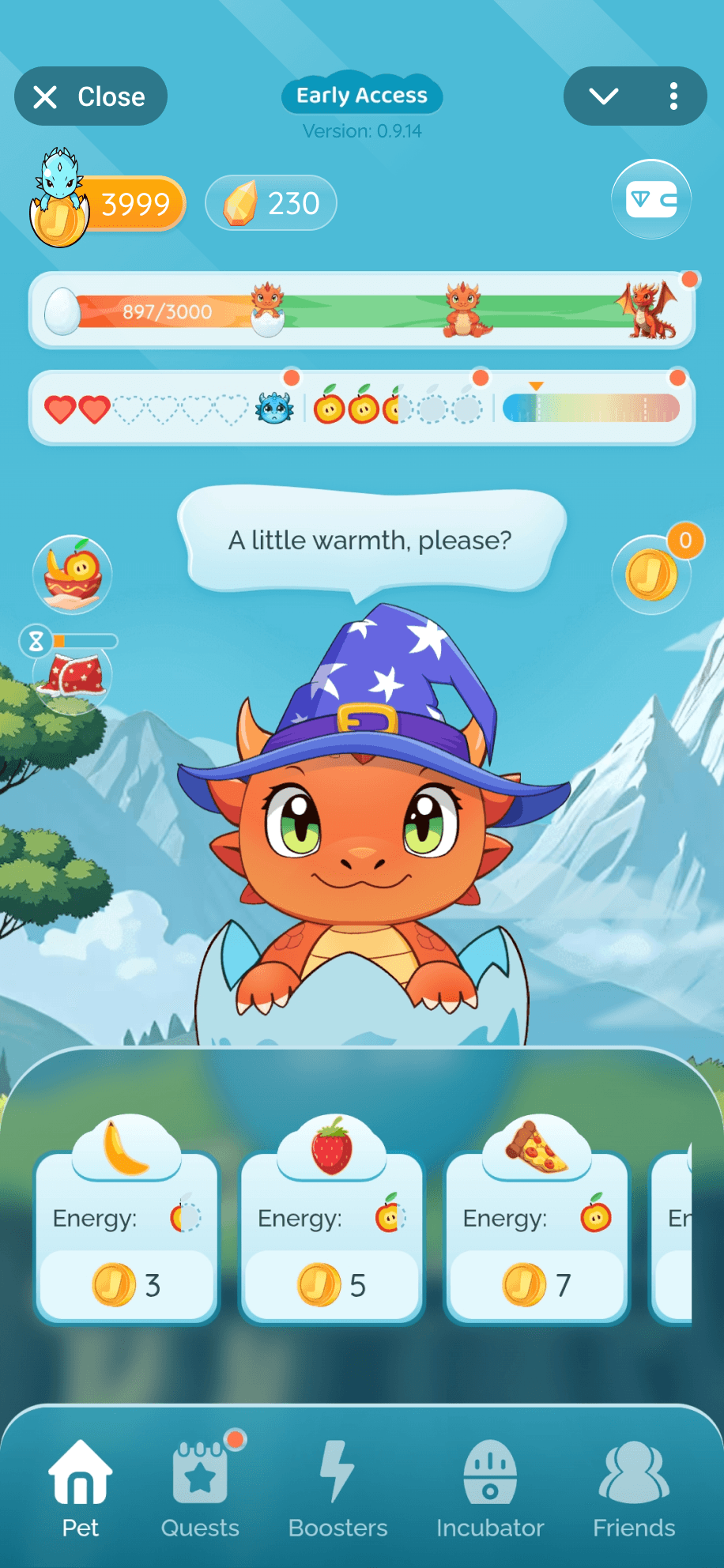The height and width of the screenshot is (1568, 724).
Task: Select the pizza for 7 coins
Action: point(537,1238)
